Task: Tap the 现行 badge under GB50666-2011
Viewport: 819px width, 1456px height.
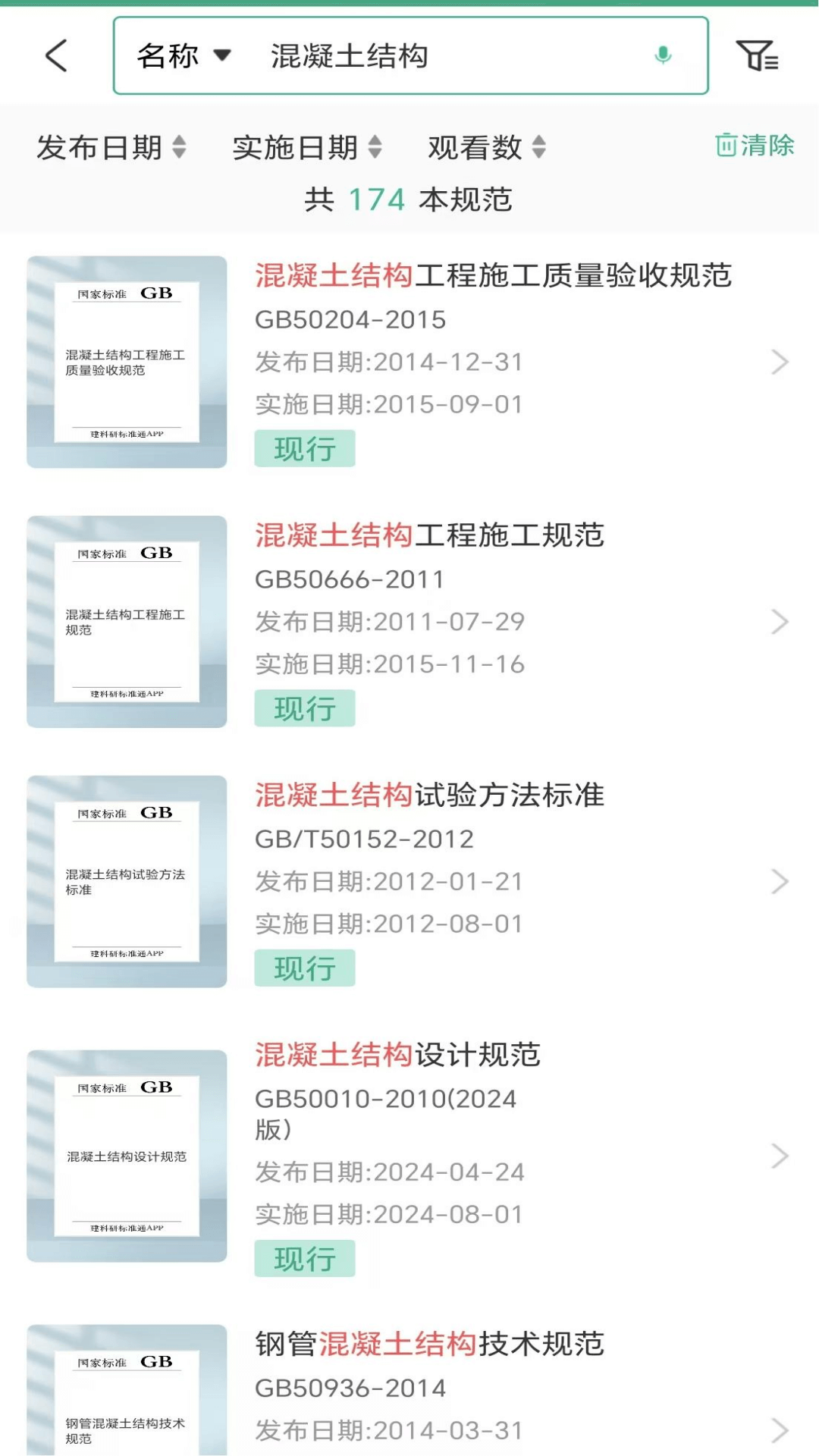Action: (x=305, y=708)
